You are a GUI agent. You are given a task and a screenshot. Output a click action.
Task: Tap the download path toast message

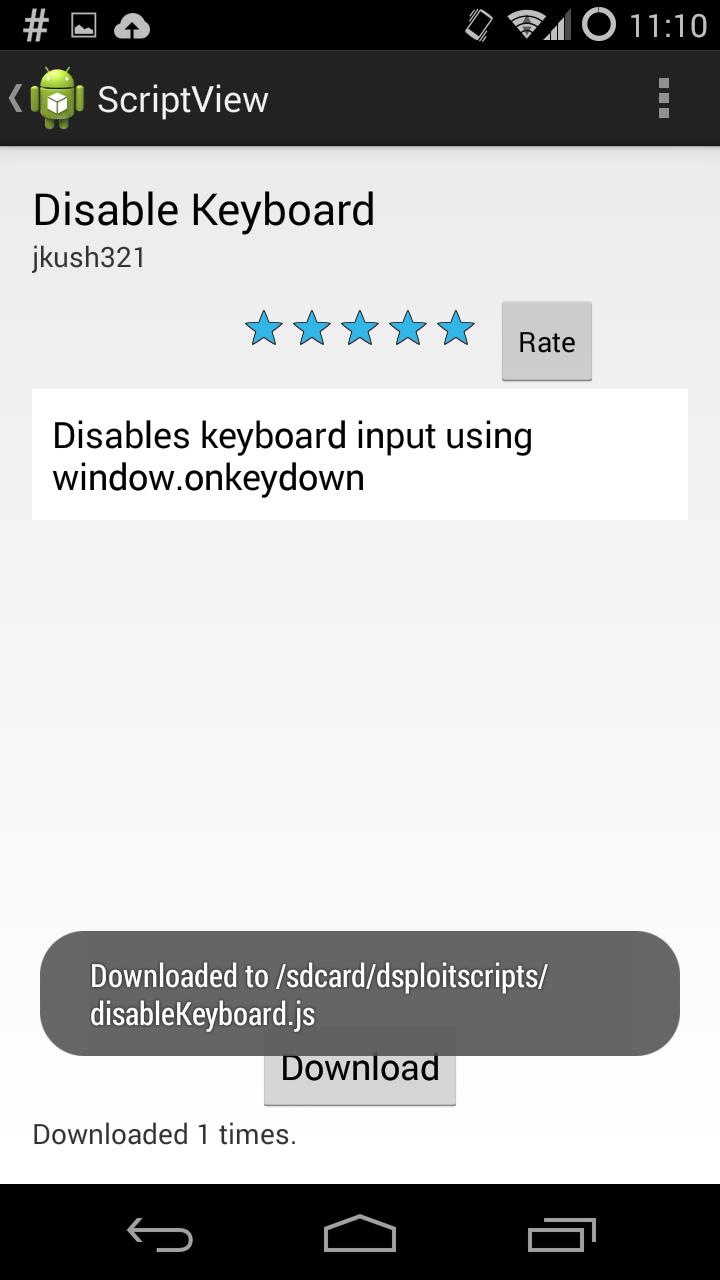click(360, 993)
